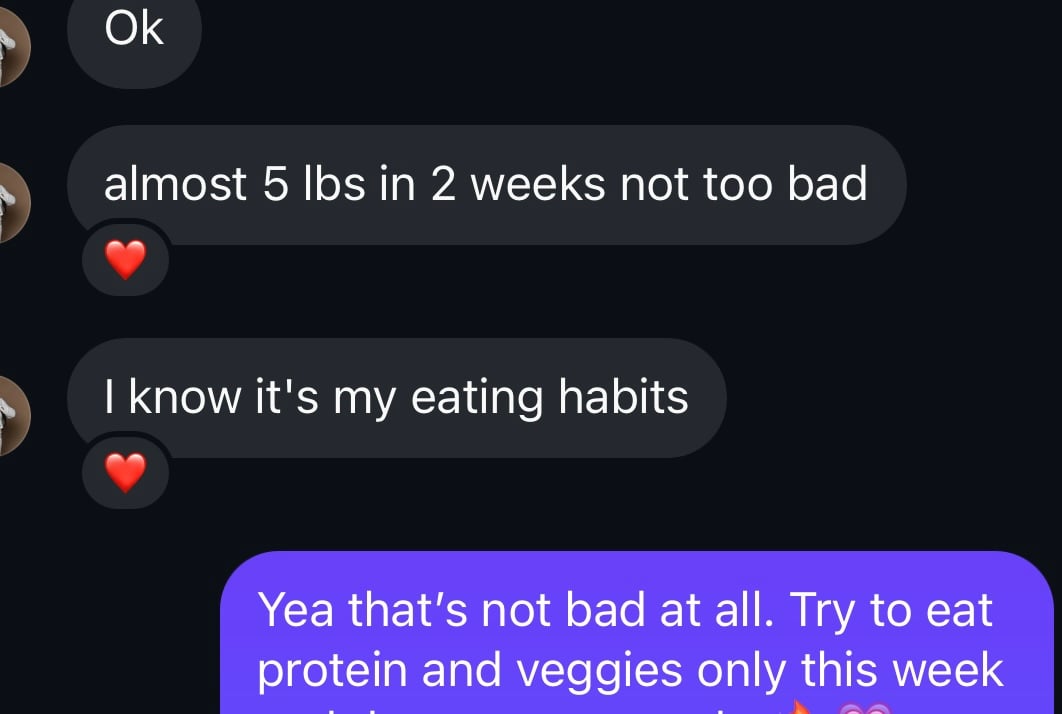This screenshot has width=1062, height=714.
Task: View heart reaction under "my eating habits" message
Action: pos(125,472)
